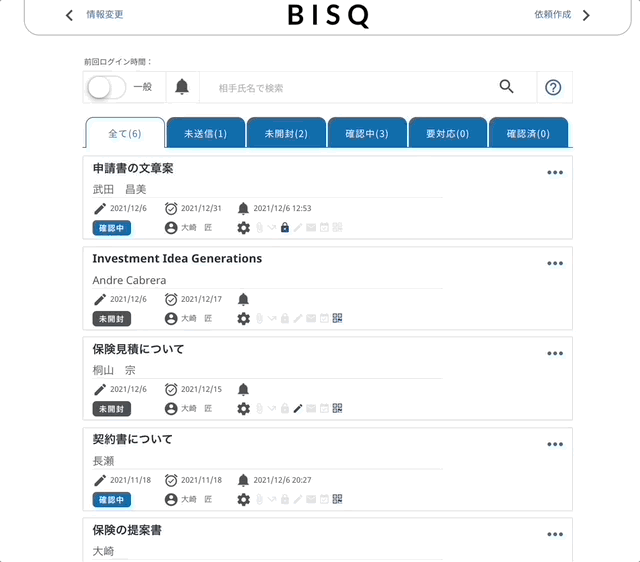The width and height of the screenshot is (640, 562).
Task: Go back to 情報変更
Action: click(95, 15)
